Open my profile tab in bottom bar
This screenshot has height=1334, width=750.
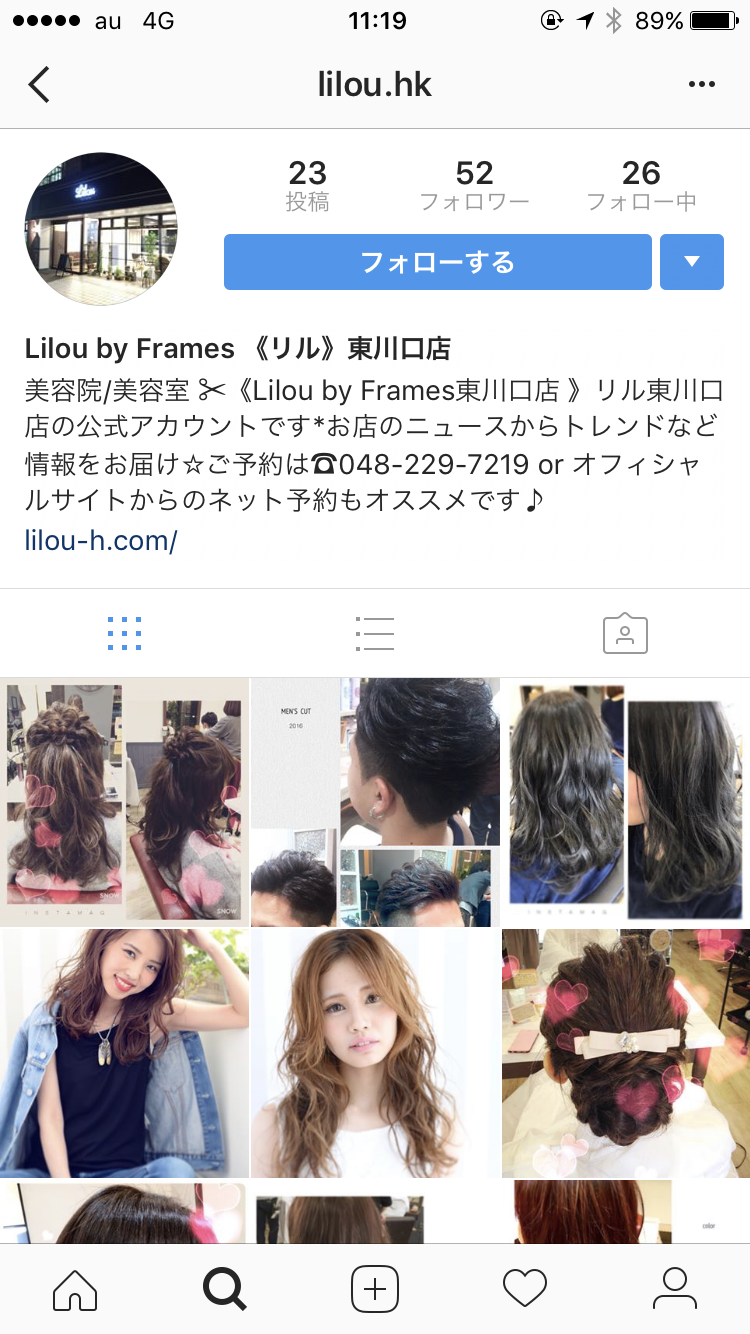(x=675, y=1289)
